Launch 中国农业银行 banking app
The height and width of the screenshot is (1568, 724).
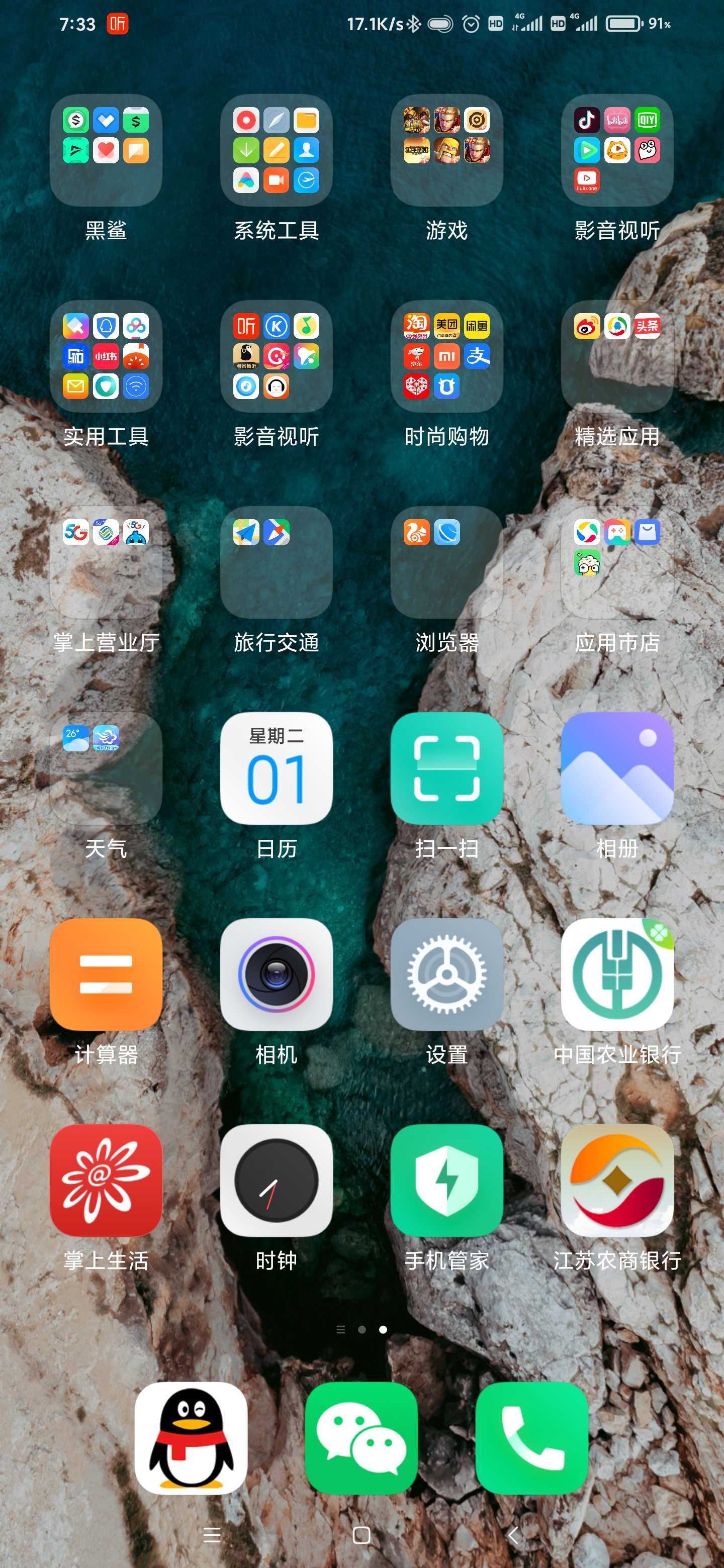pyautogui.click(x=617, y=974)
